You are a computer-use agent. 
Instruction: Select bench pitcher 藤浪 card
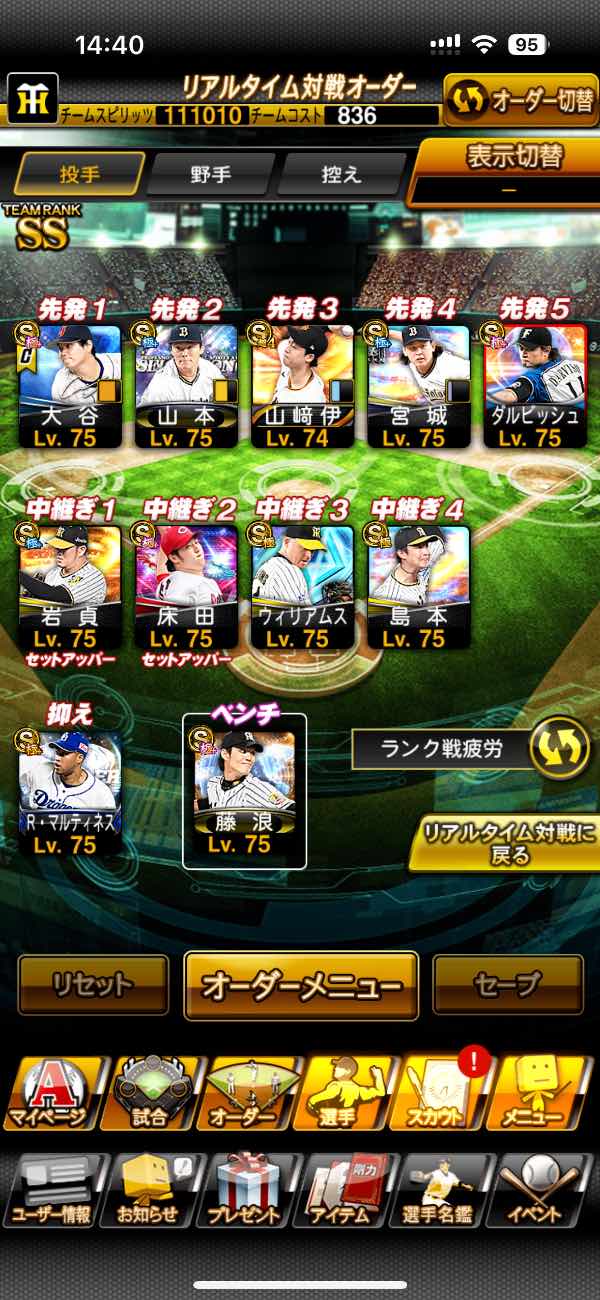[x=244, y=792]
